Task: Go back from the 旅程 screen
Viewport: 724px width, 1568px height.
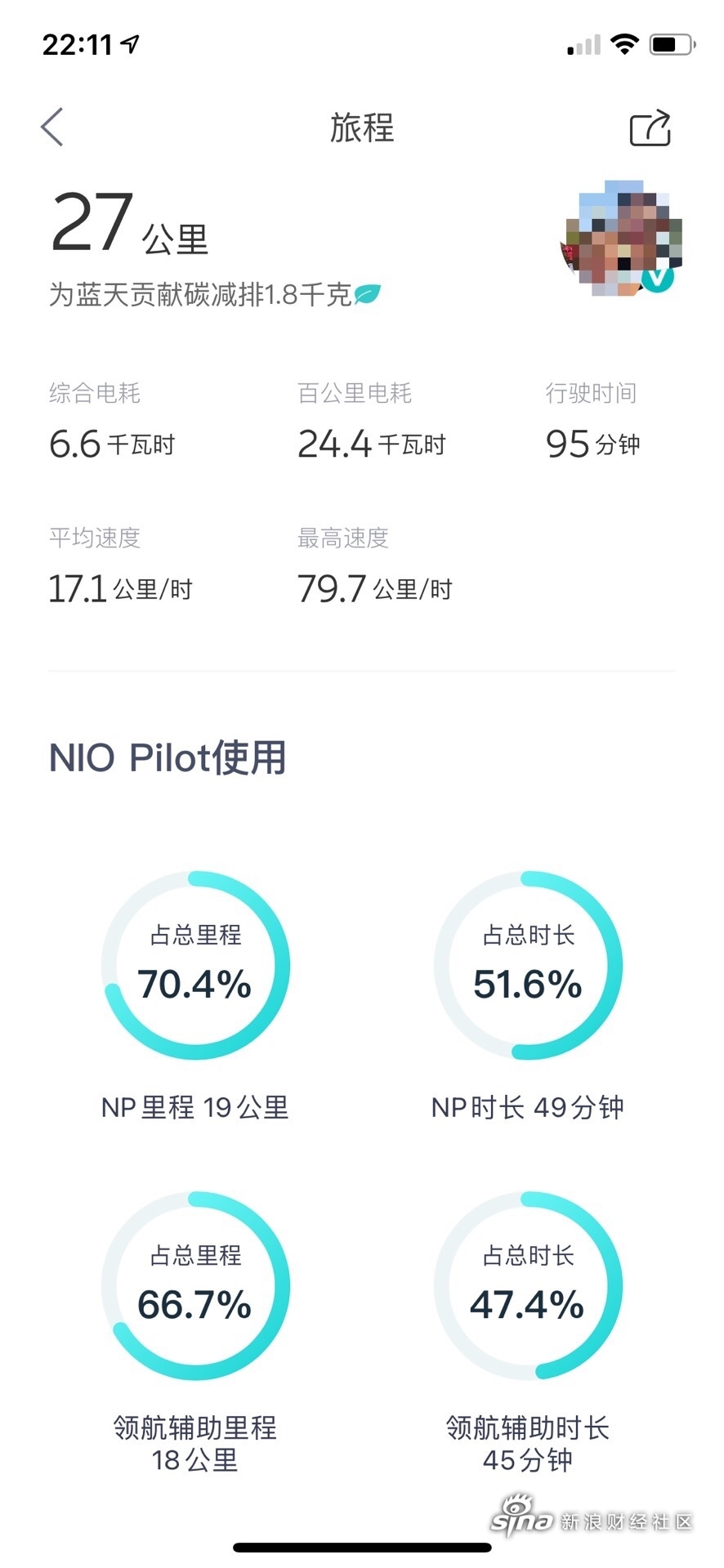Action: tap(52, 127)
